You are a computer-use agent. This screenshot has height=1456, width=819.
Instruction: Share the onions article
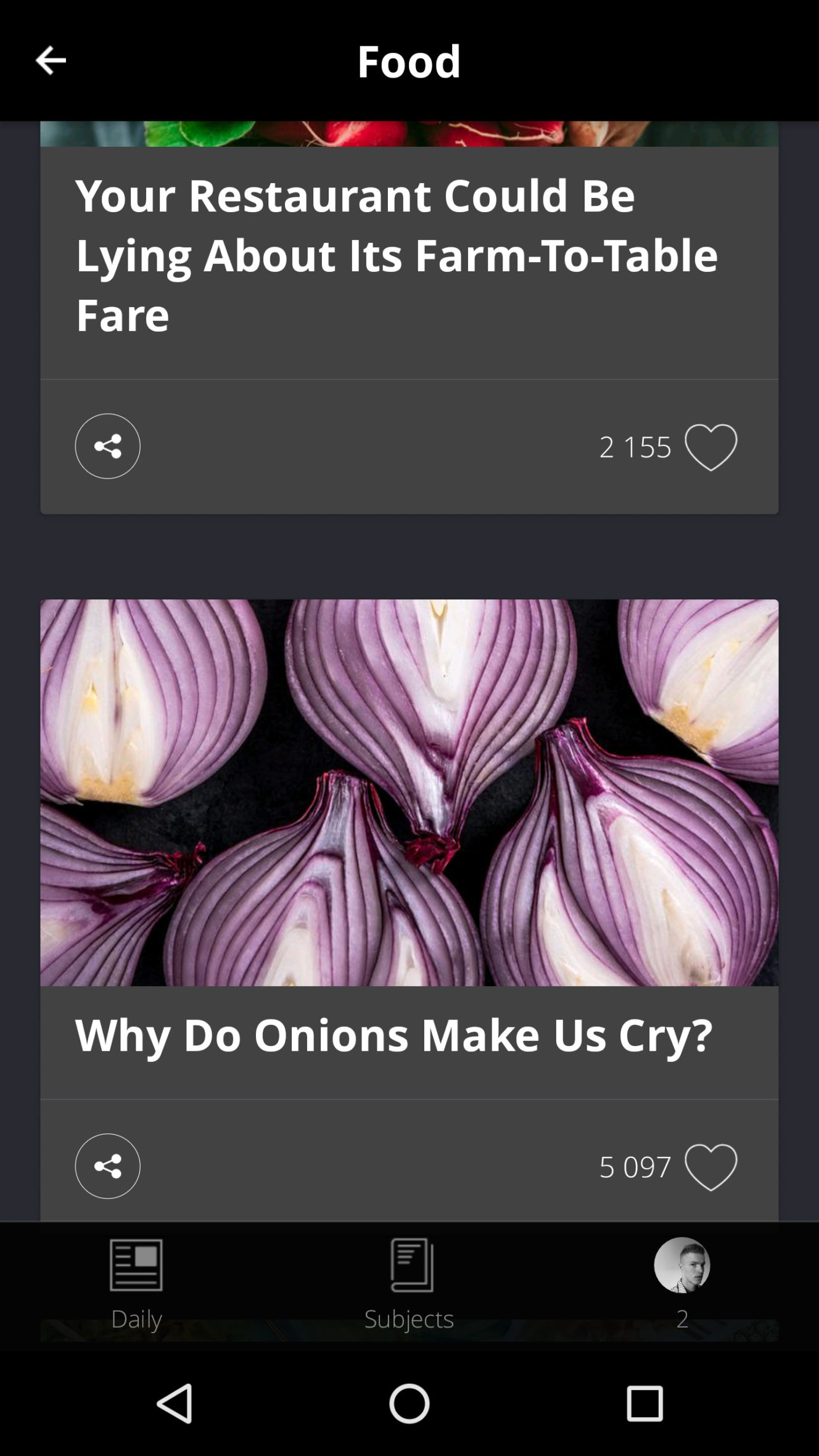tap(107, 1166)
